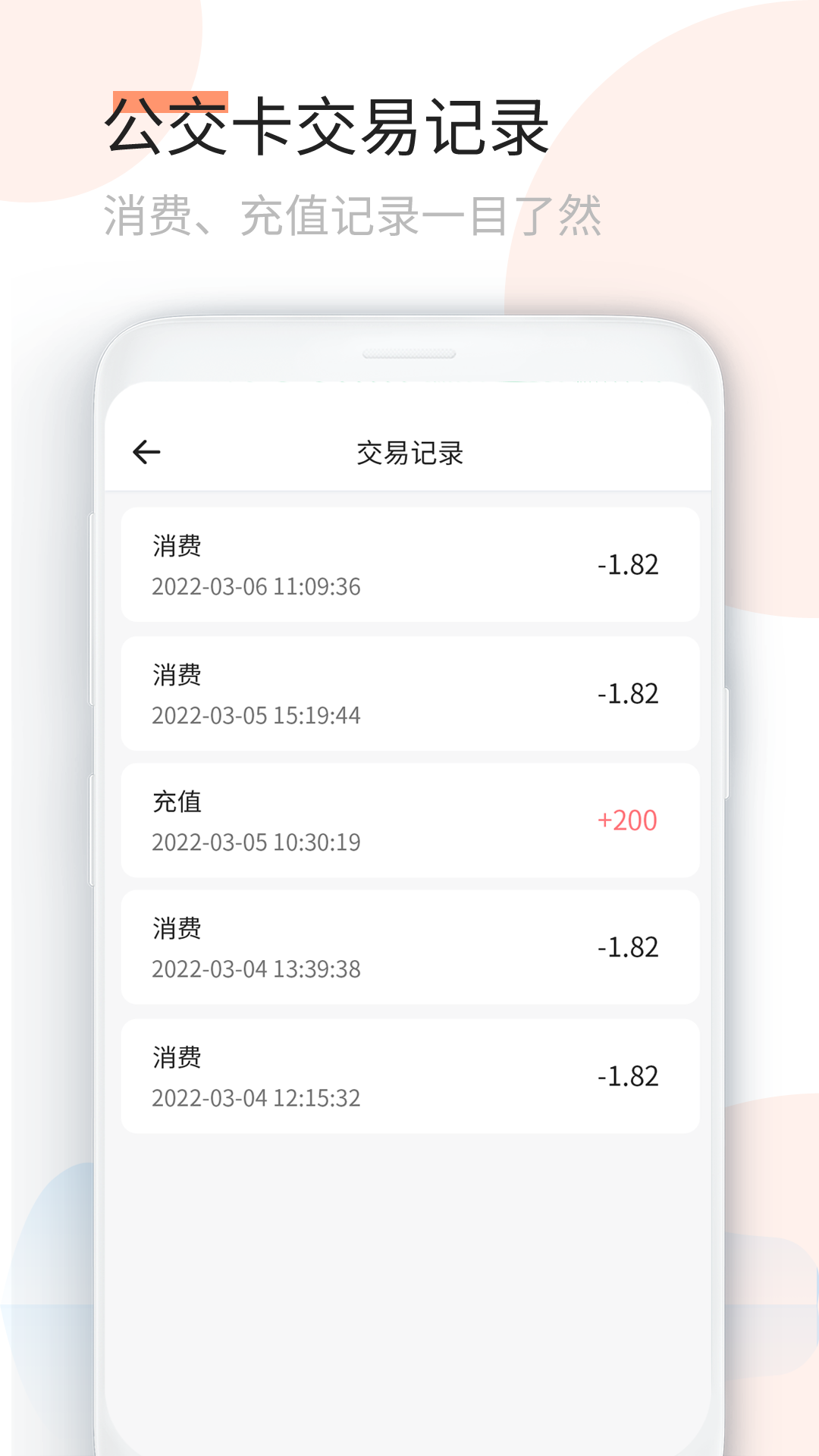Click the subtitle 消费、充值记录一目了然
The image size is (819, 1456).
pyautogui.click(x=353, y=215)
